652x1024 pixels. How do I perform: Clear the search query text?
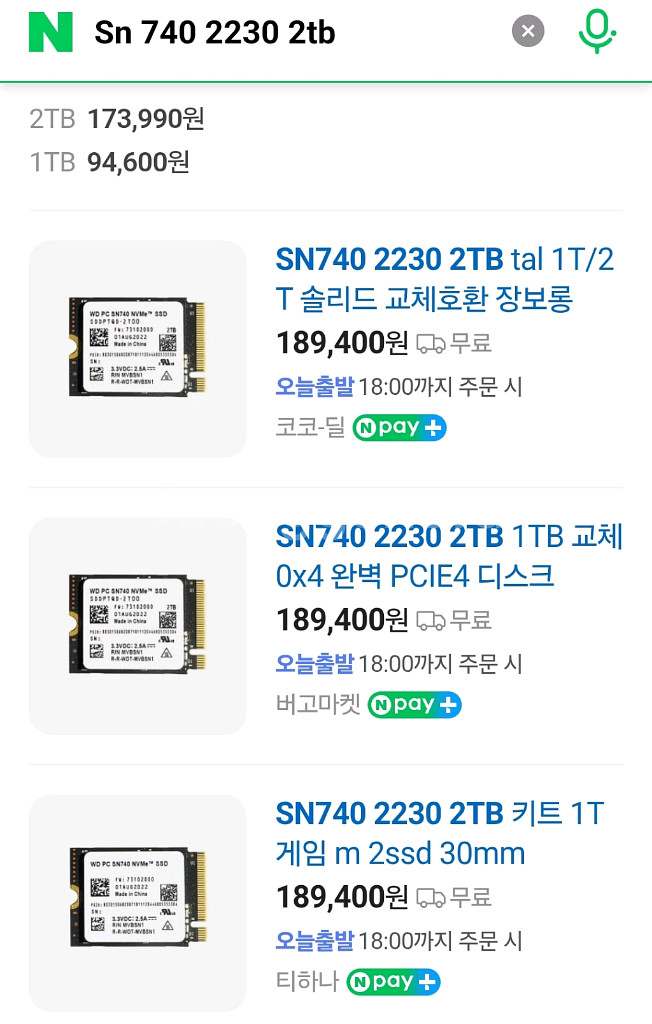(x=528, y=32)
